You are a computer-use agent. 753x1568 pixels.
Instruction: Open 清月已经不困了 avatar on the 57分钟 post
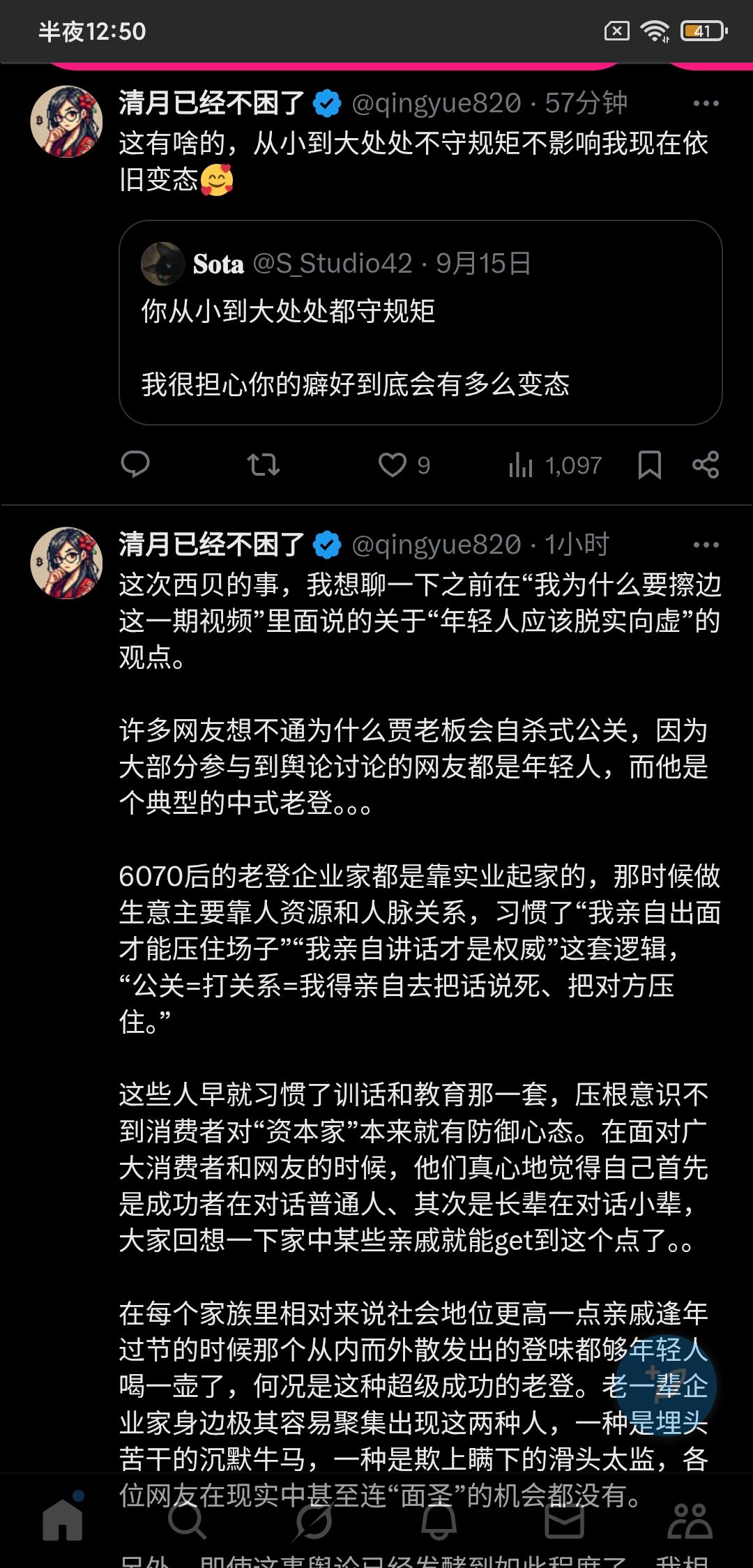tap(67, 121)
